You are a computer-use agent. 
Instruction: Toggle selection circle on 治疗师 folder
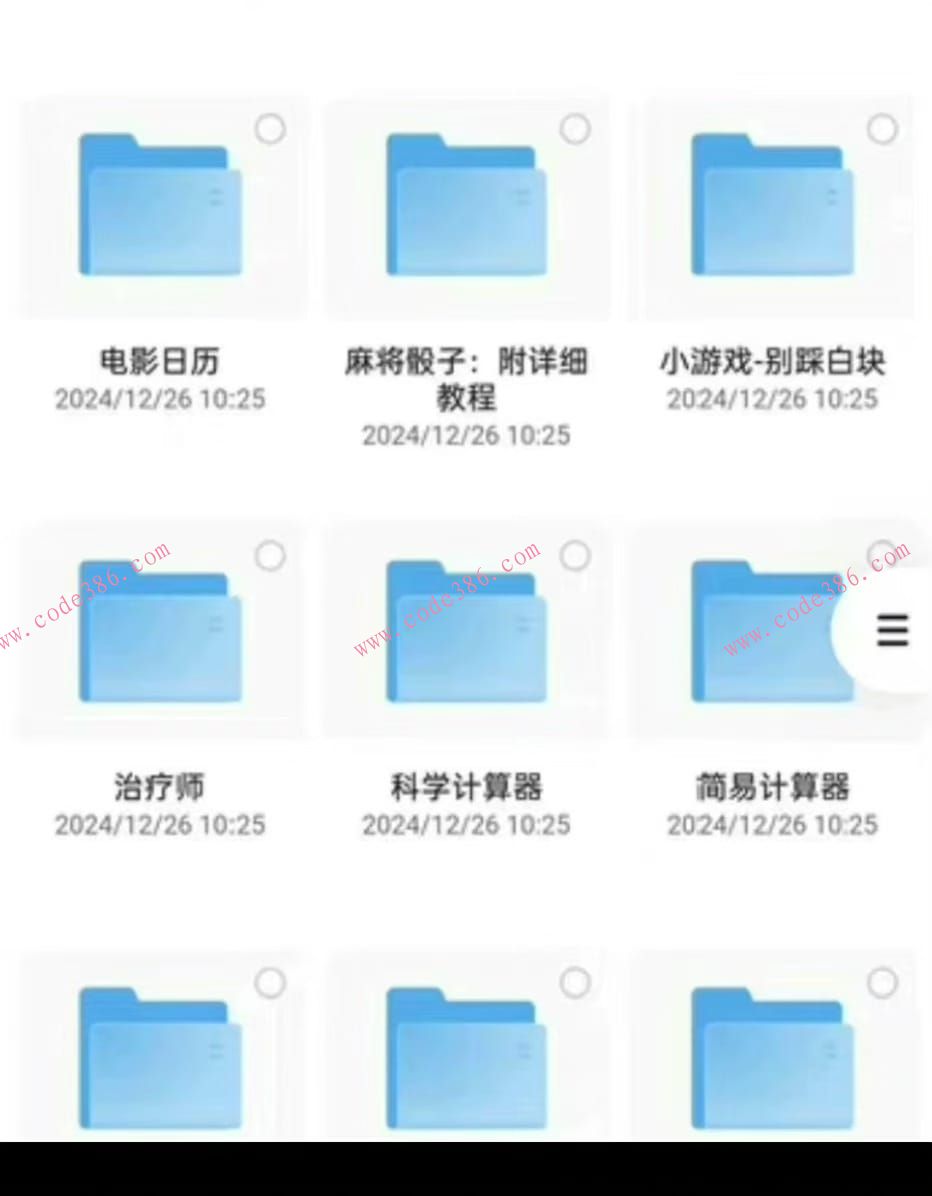(x=270, y=556)
